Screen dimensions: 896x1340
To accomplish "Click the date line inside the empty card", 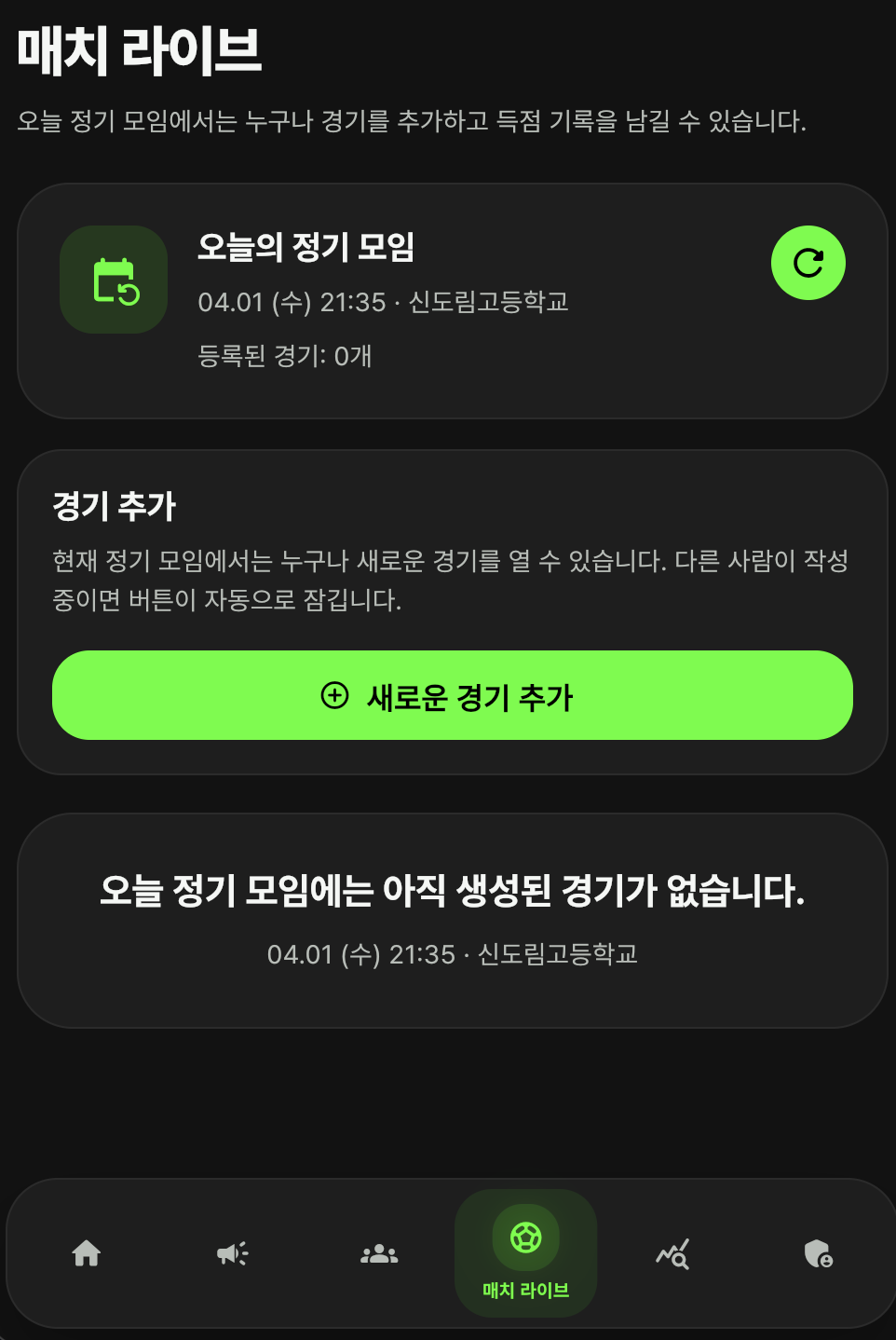I will tap(454, 954).
